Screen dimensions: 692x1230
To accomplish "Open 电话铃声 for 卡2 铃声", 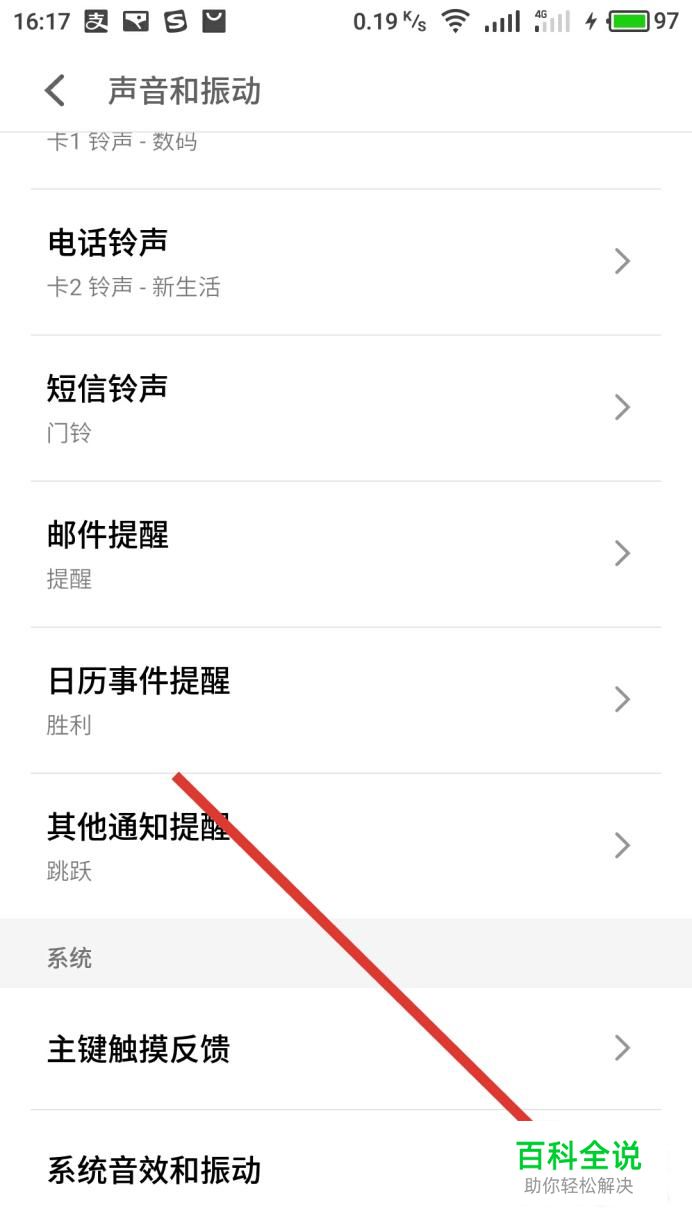I will coord(346,262).
